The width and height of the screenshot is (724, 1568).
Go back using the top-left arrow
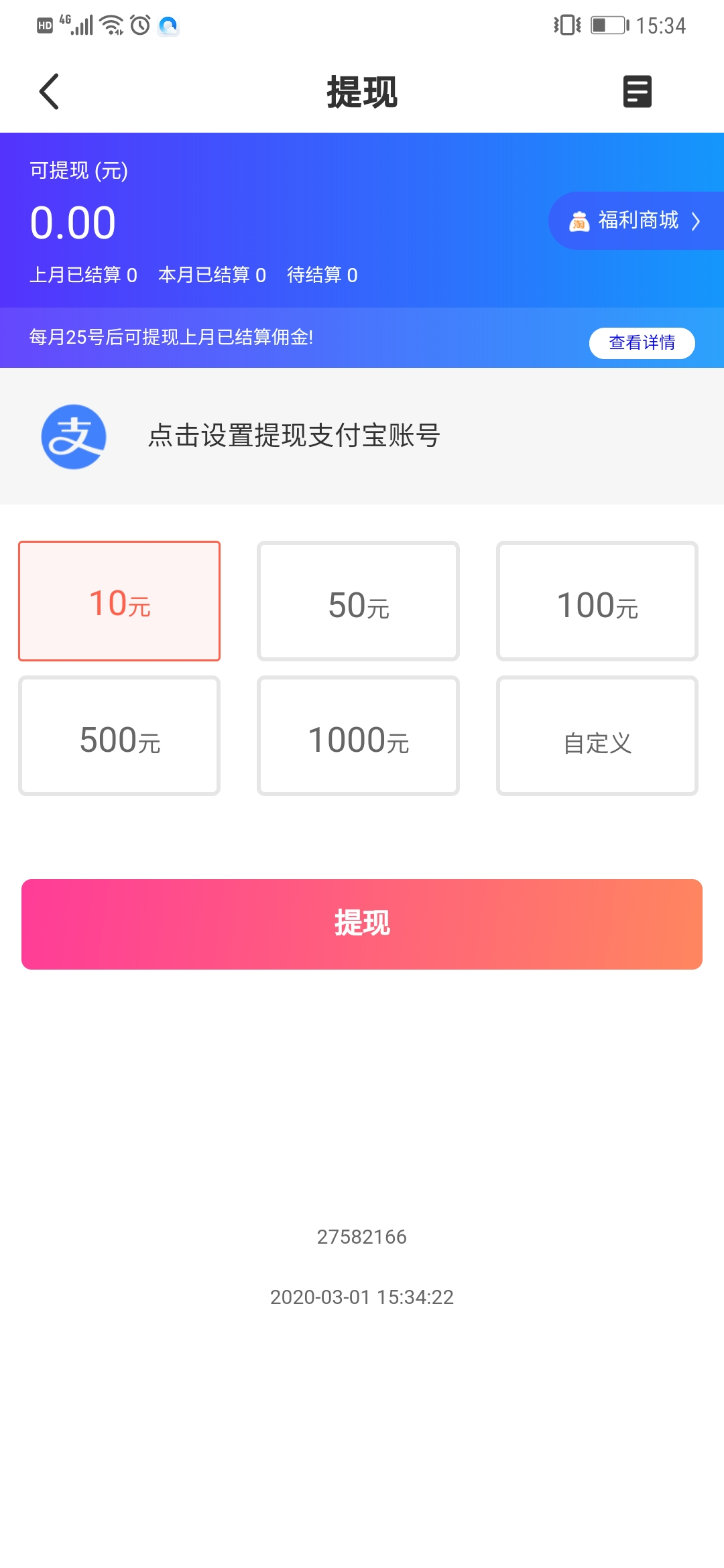(x=49, y=92)
